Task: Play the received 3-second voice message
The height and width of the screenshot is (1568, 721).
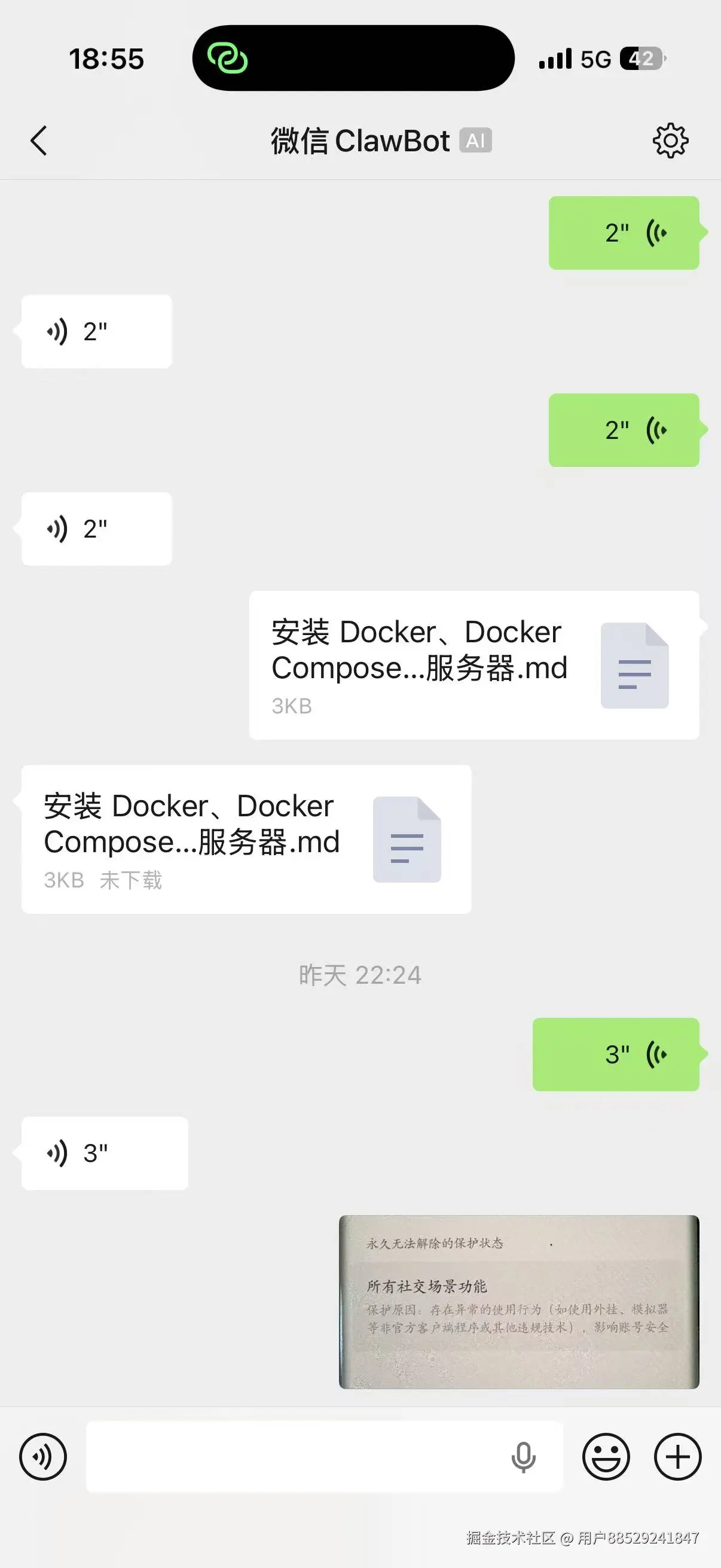Action: 103,1152
